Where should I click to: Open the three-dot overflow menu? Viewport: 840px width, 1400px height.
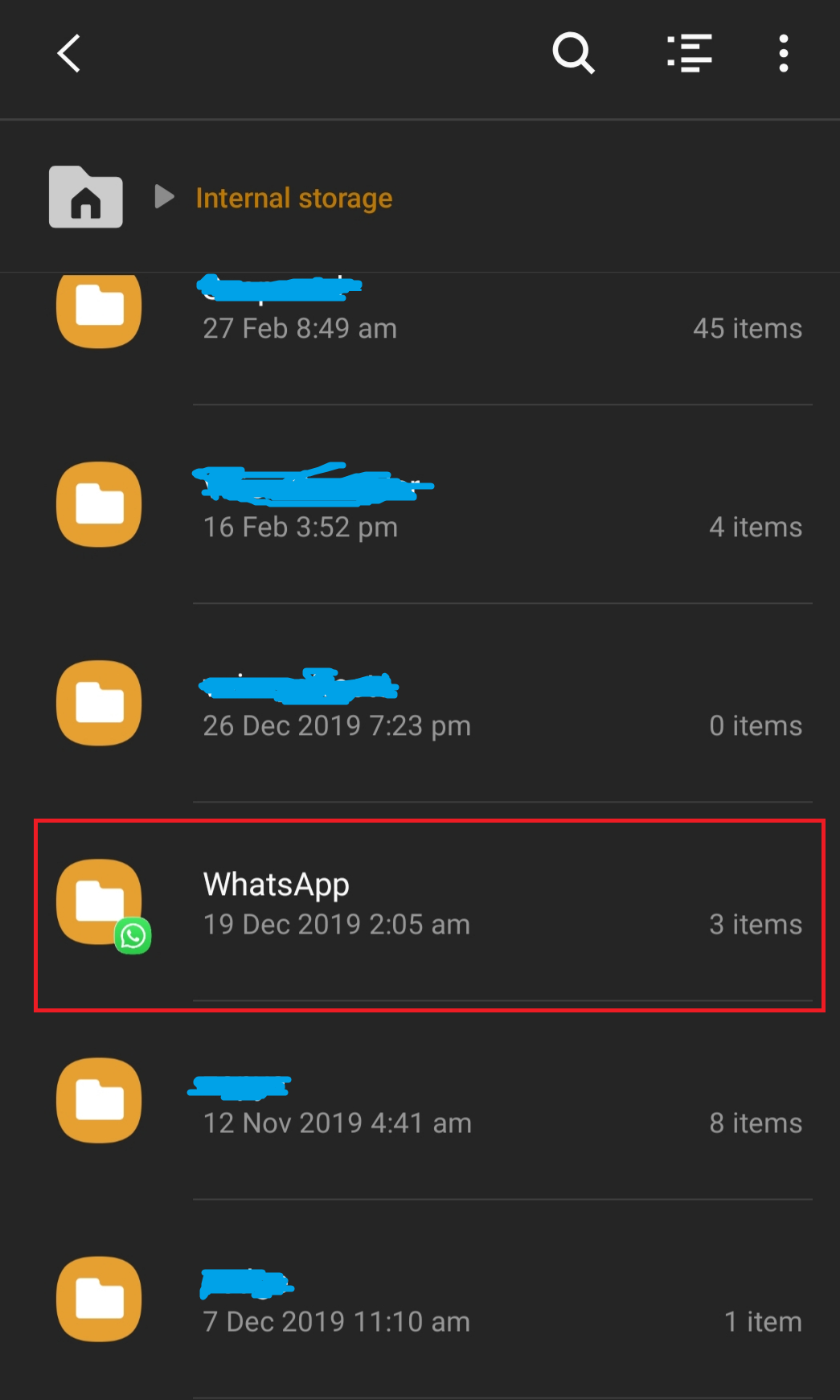(783, 54)
